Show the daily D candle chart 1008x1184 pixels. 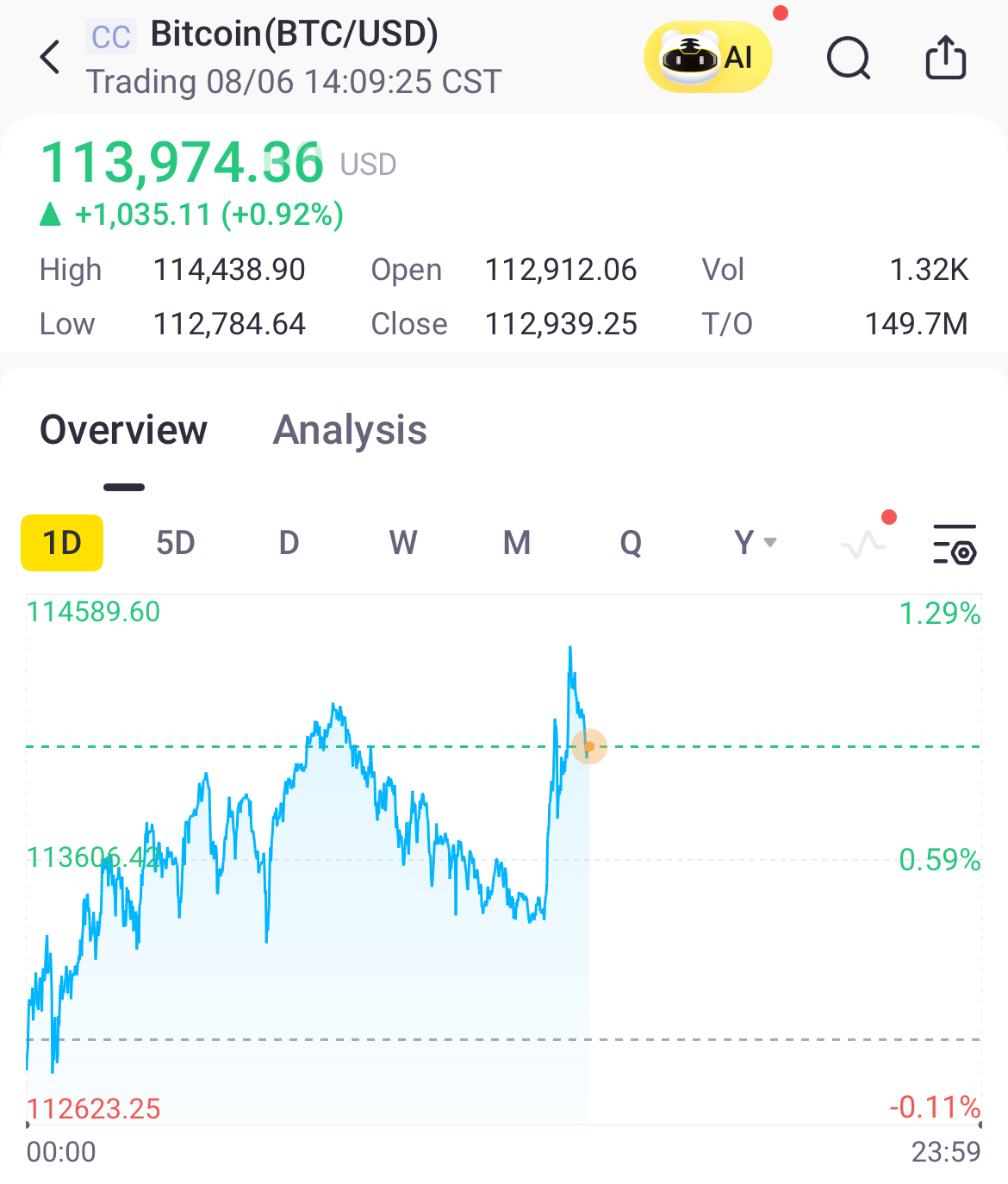(289, 543)
